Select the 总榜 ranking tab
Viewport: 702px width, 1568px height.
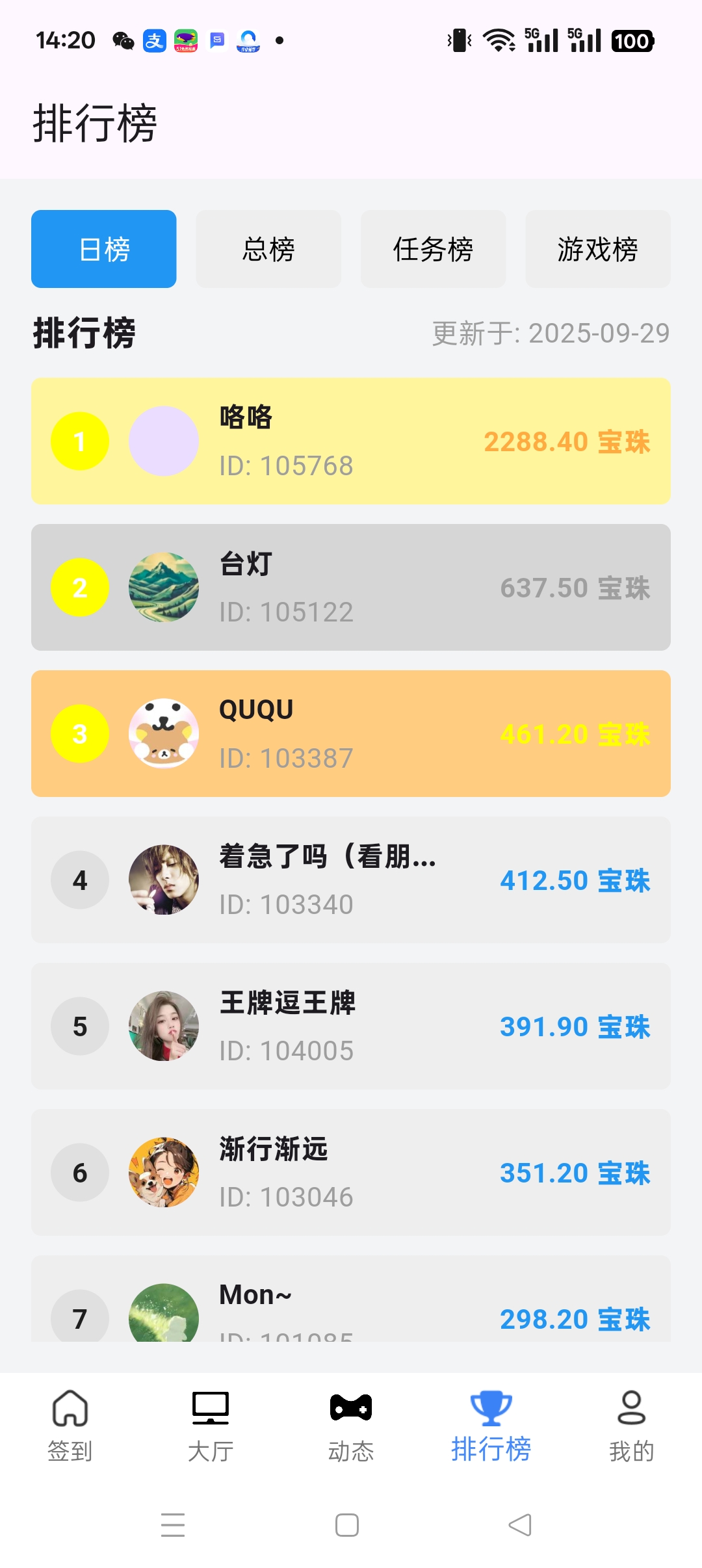[268, 249]
